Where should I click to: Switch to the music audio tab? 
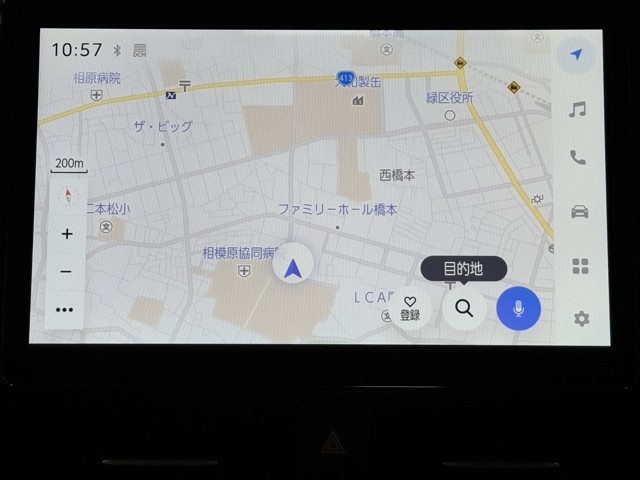577,109
